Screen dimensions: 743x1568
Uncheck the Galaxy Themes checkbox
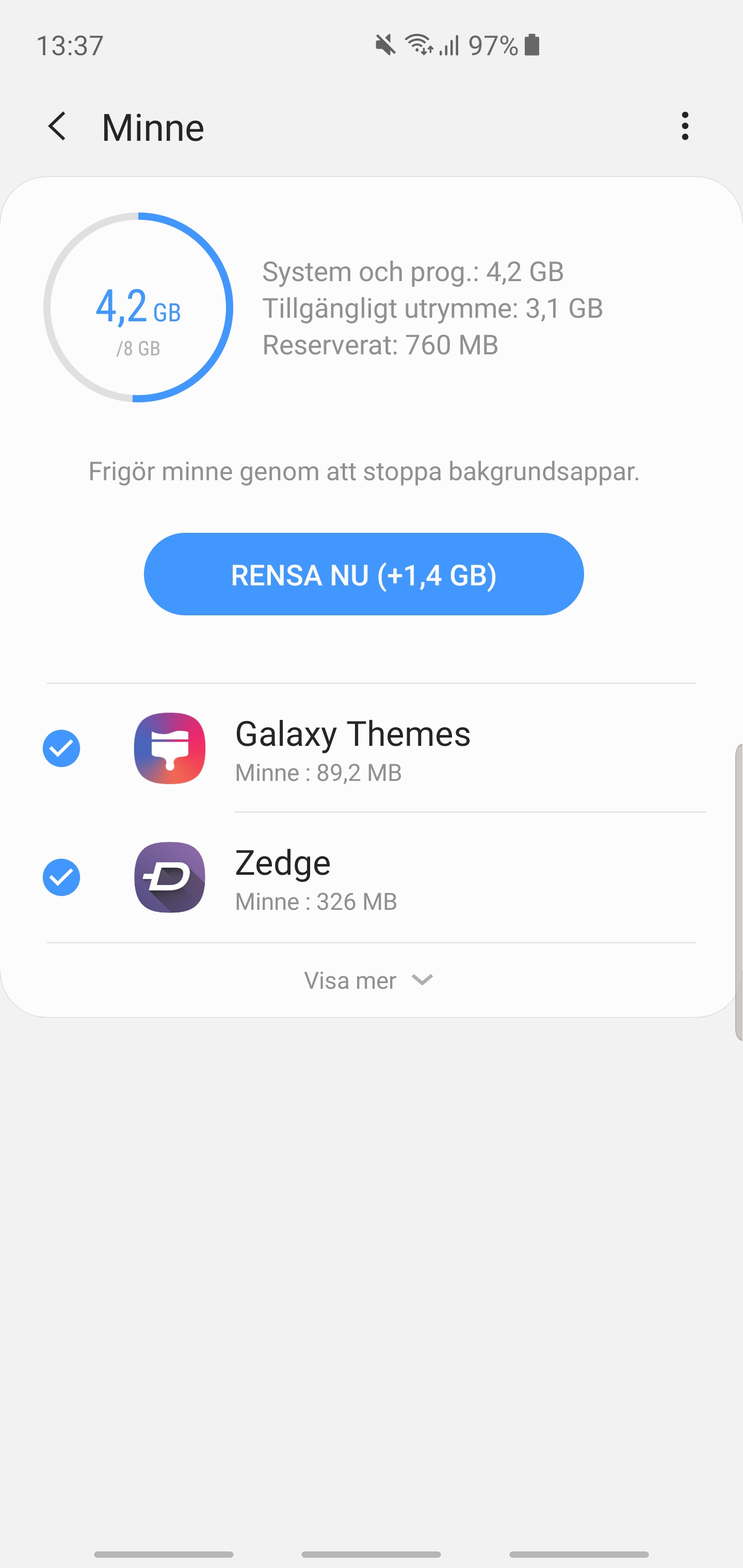61,748
